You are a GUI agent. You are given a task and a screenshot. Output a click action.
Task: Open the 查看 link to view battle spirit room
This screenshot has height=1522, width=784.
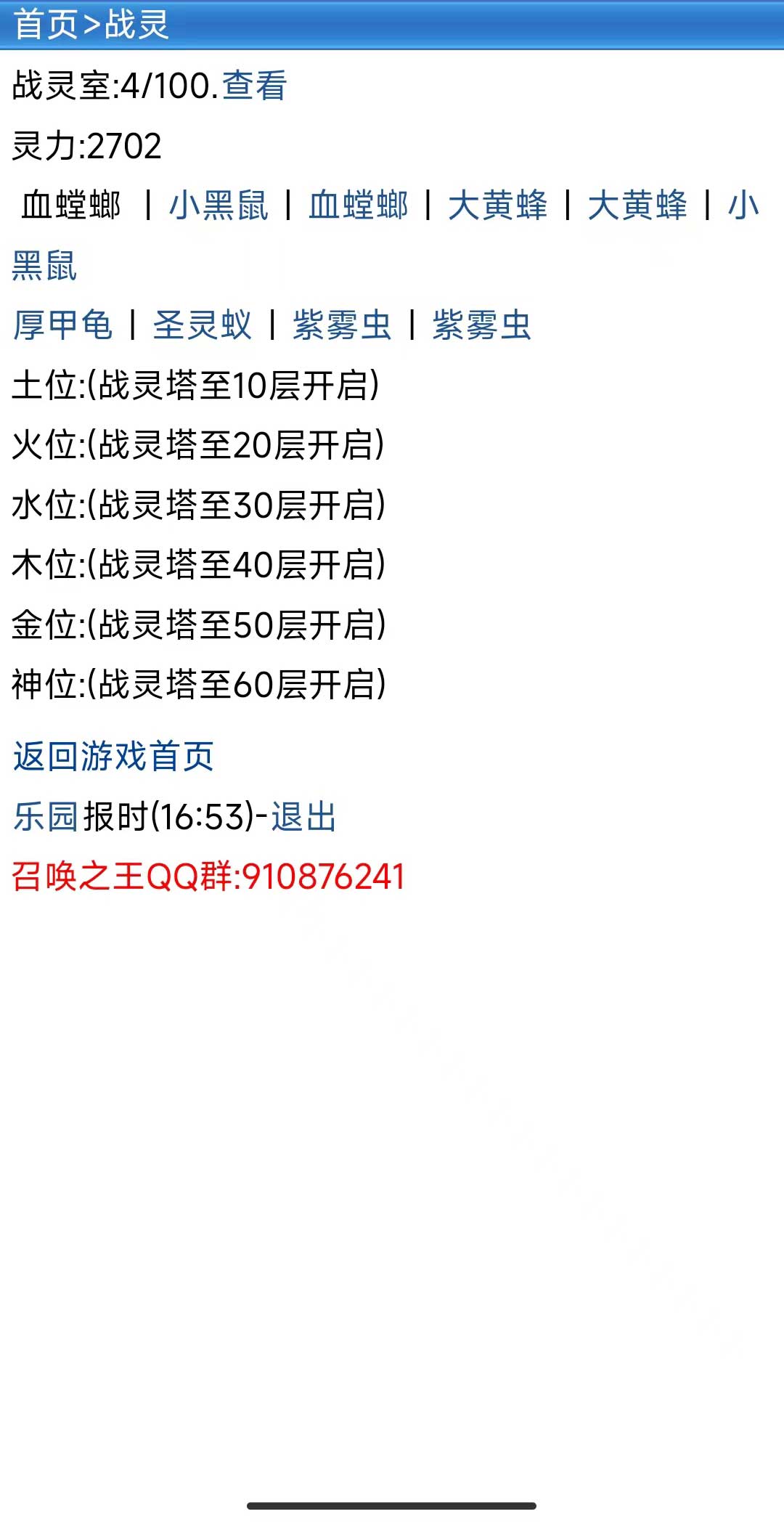coord(256,87)
